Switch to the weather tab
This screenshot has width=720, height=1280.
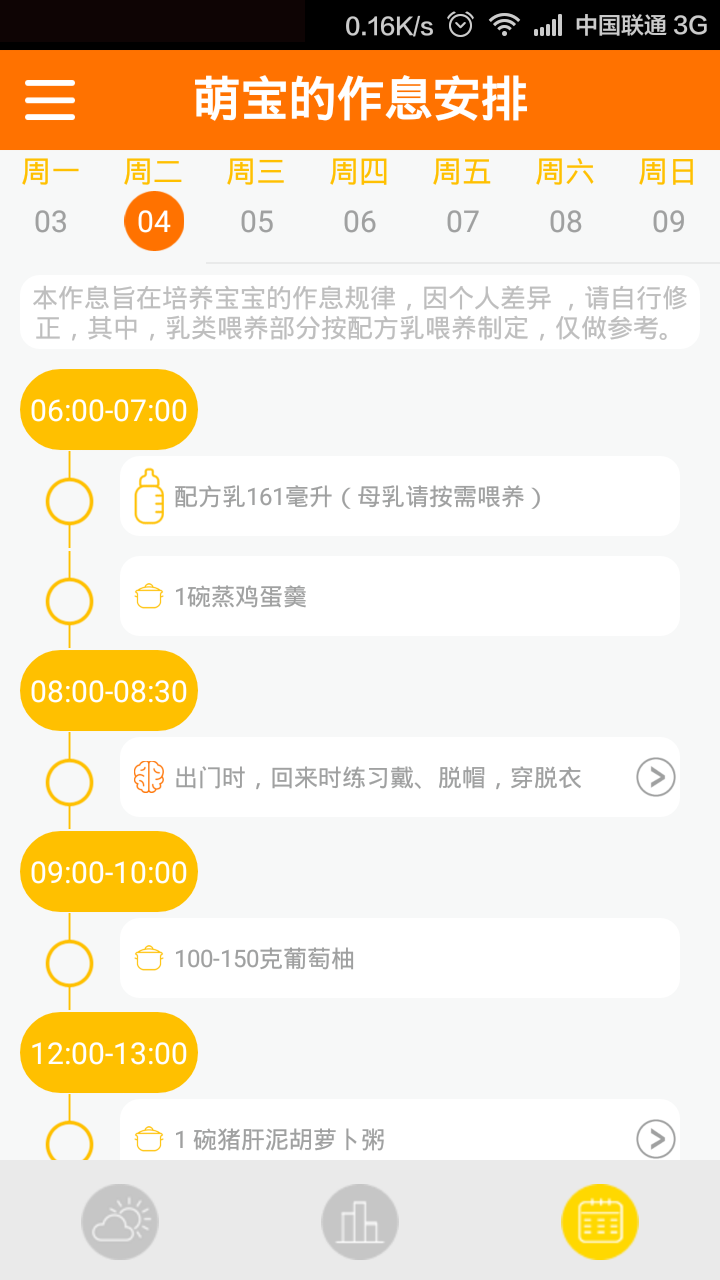[x=120, y=1222]
